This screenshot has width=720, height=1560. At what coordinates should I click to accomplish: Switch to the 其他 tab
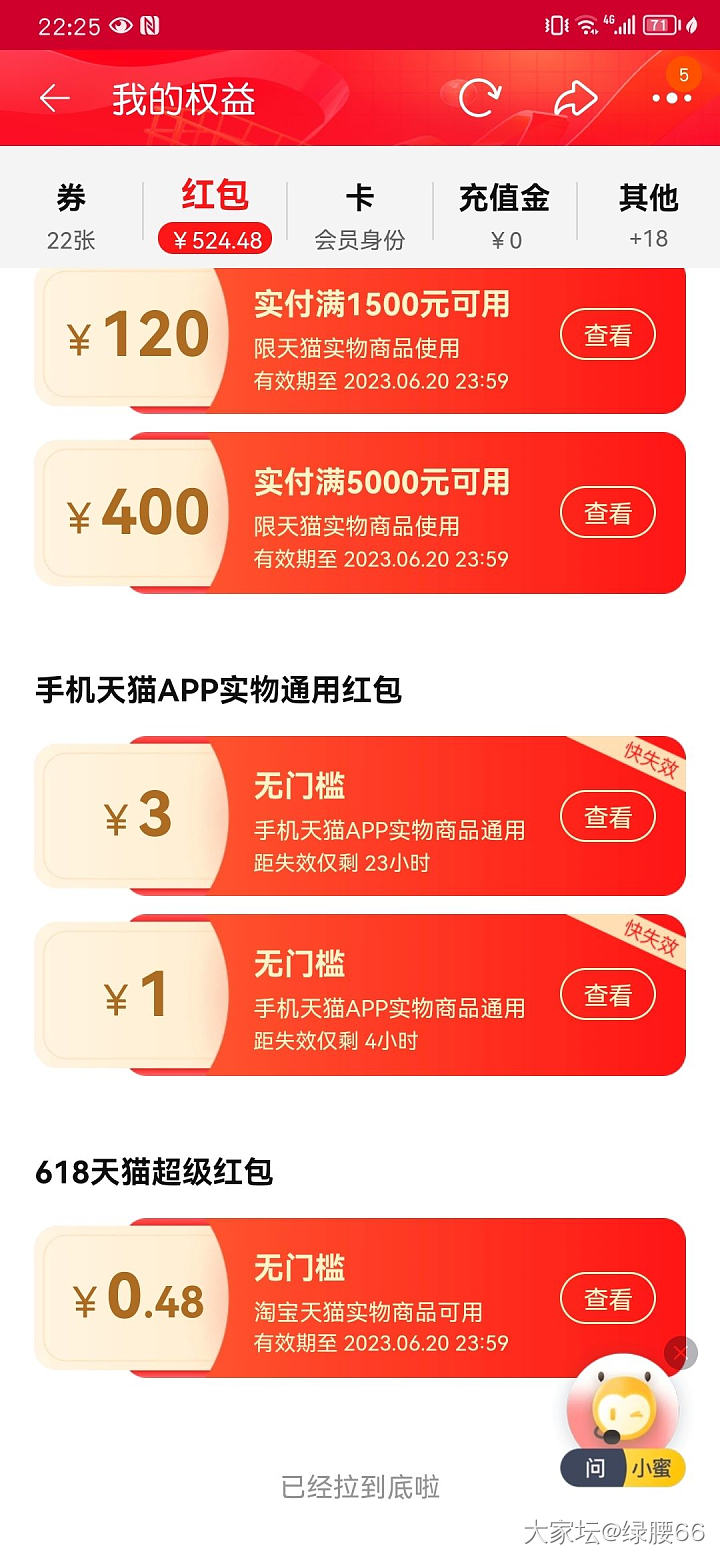(x=648, y=214)
